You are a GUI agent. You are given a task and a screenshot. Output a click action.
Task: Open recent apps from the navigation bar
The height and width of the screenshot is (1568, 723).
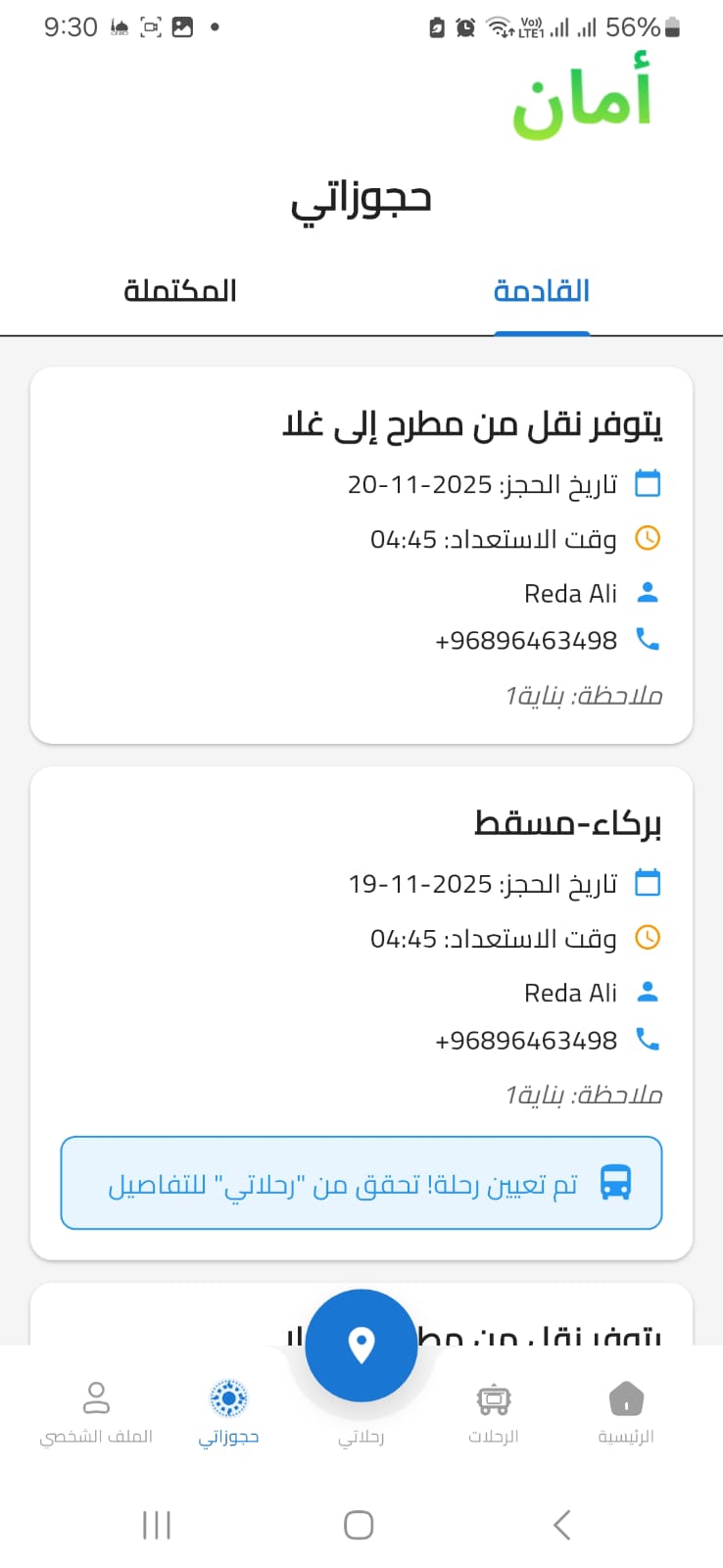[156, 1525]
